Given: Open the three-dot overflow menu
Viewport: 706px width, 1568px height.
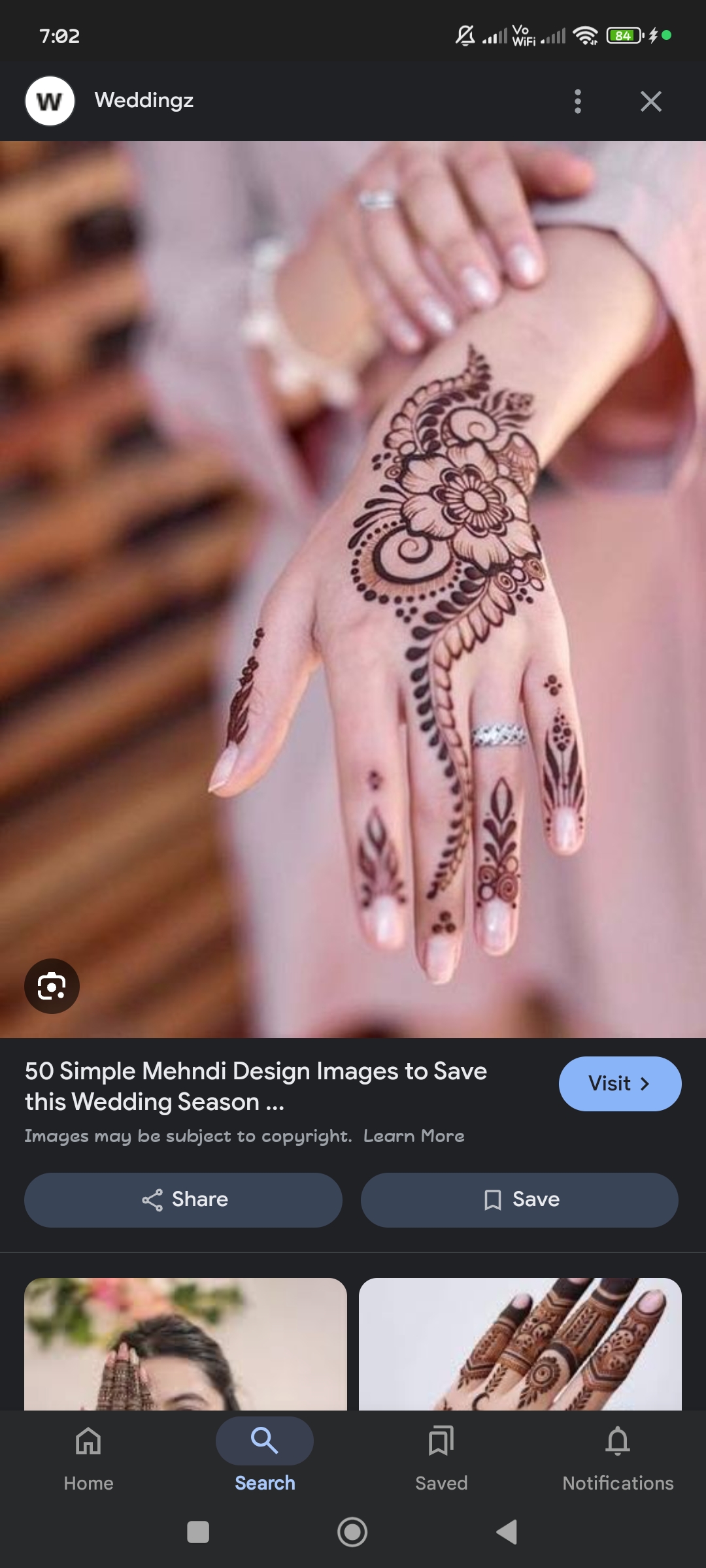Looking at the screenshot, I should [x=577, y=101].
